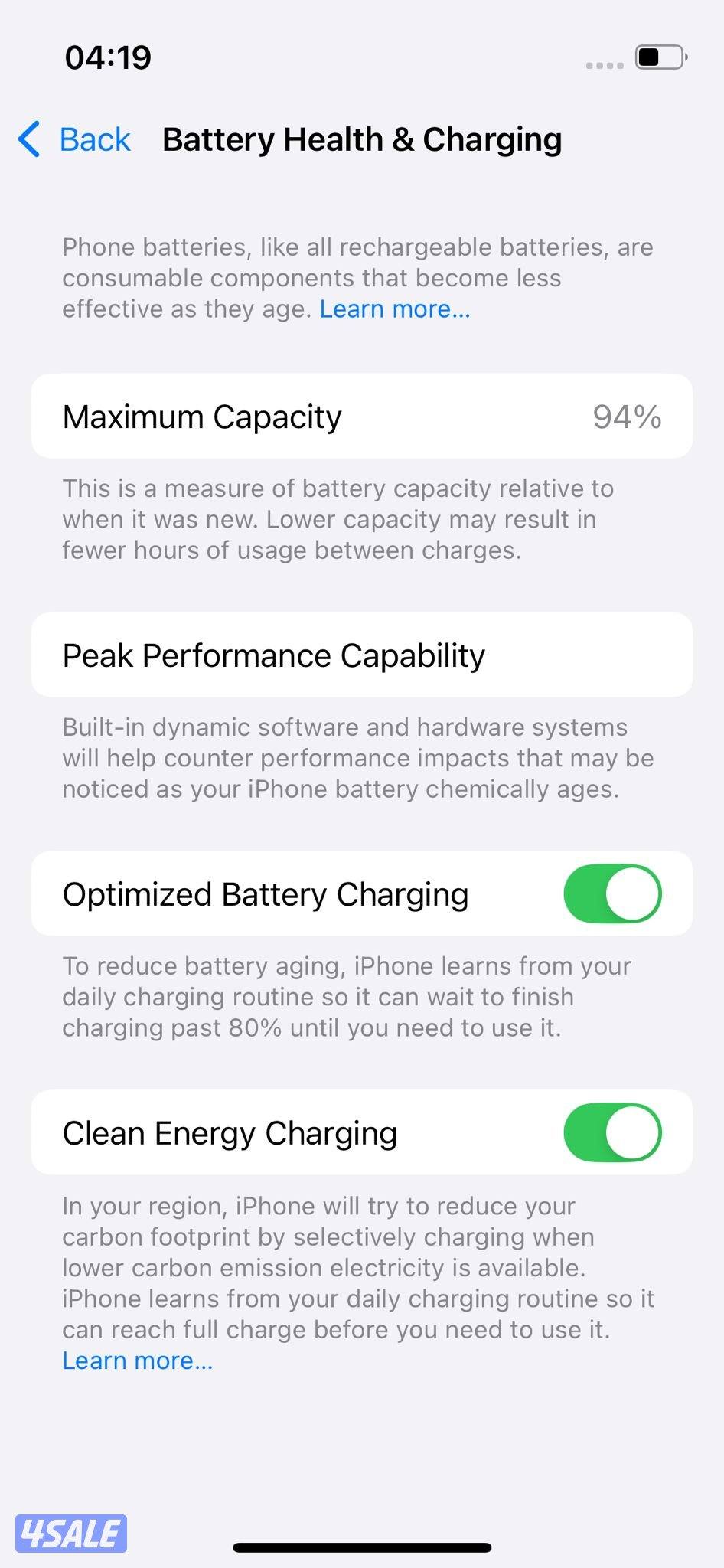This screenshot has height=1568, width=724.
Task: Tap the green Optimized Battery Charging switch knob
Action: (634, 893)
